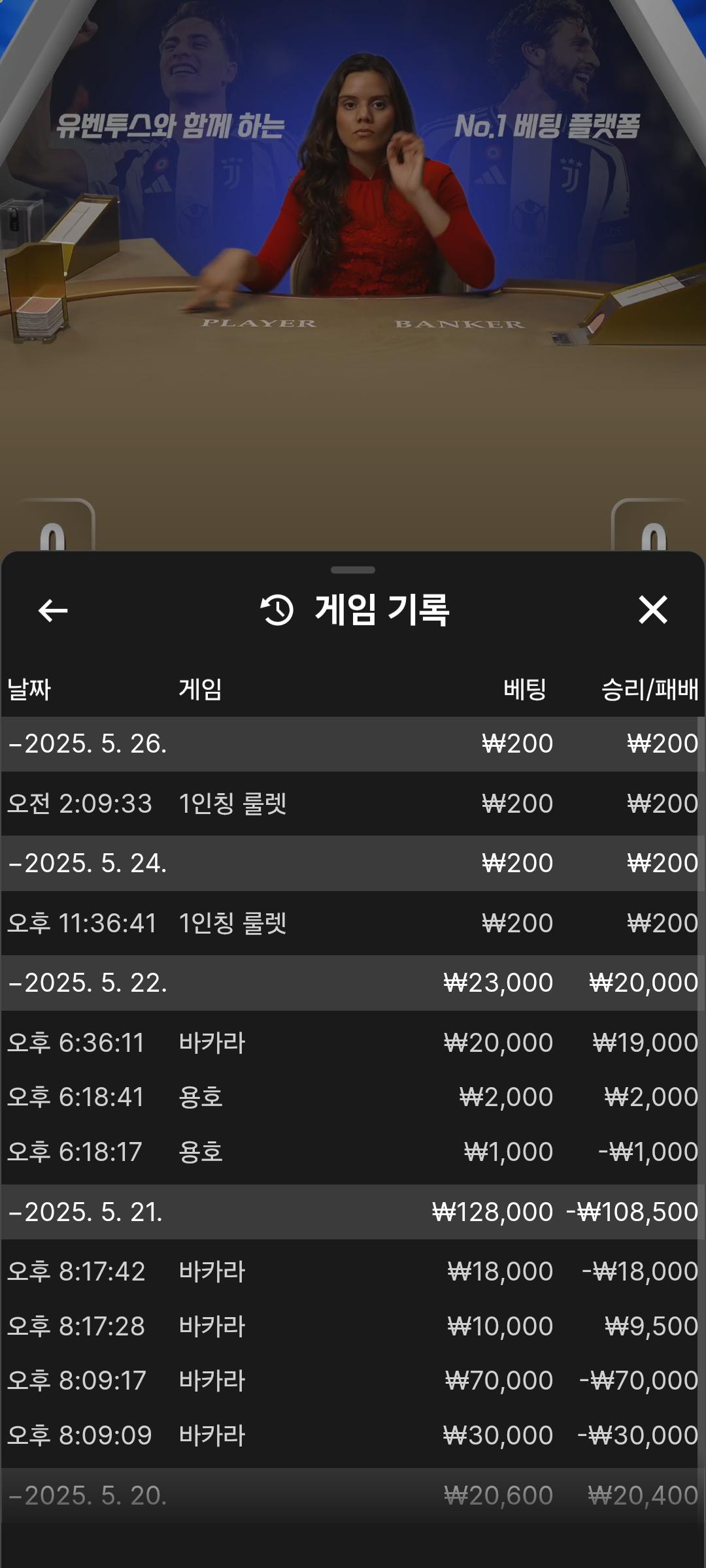Open the 오후 11:36:41 1인칭 룰렛 record
Screen dimensions: 706x1568
click(x=353, y=923)
